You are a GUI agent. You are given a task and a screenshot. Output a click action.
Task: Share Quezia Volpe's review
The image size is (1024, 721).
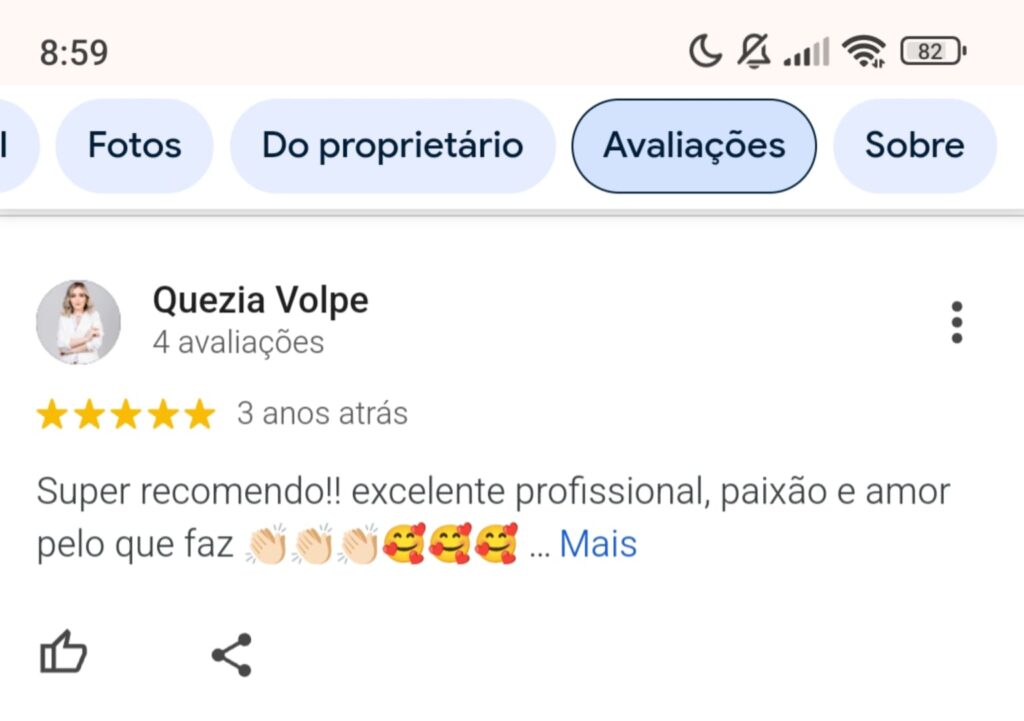pos(231,654)
